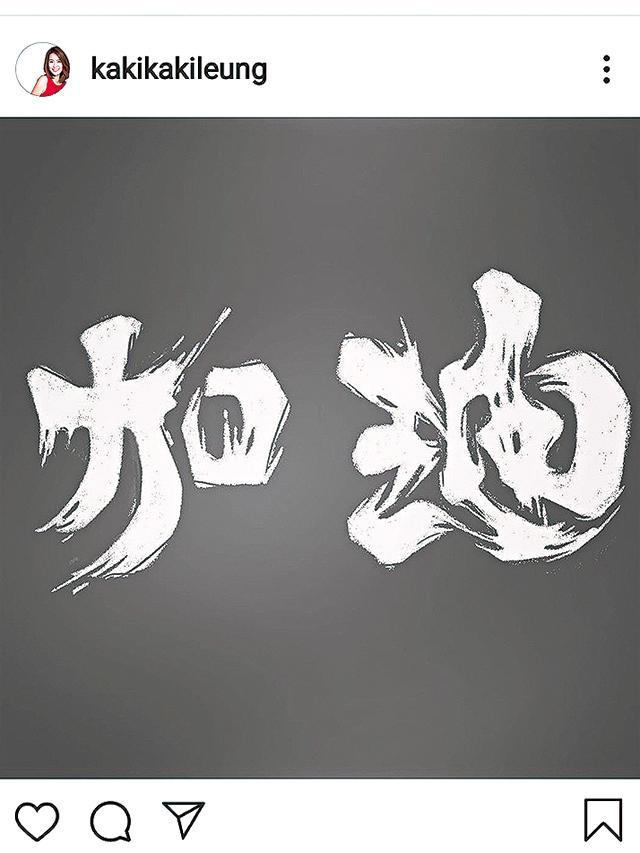Screen dimensions: 640x853
Task: Like this post with the heart icon
Action: [x=37, y=820]
